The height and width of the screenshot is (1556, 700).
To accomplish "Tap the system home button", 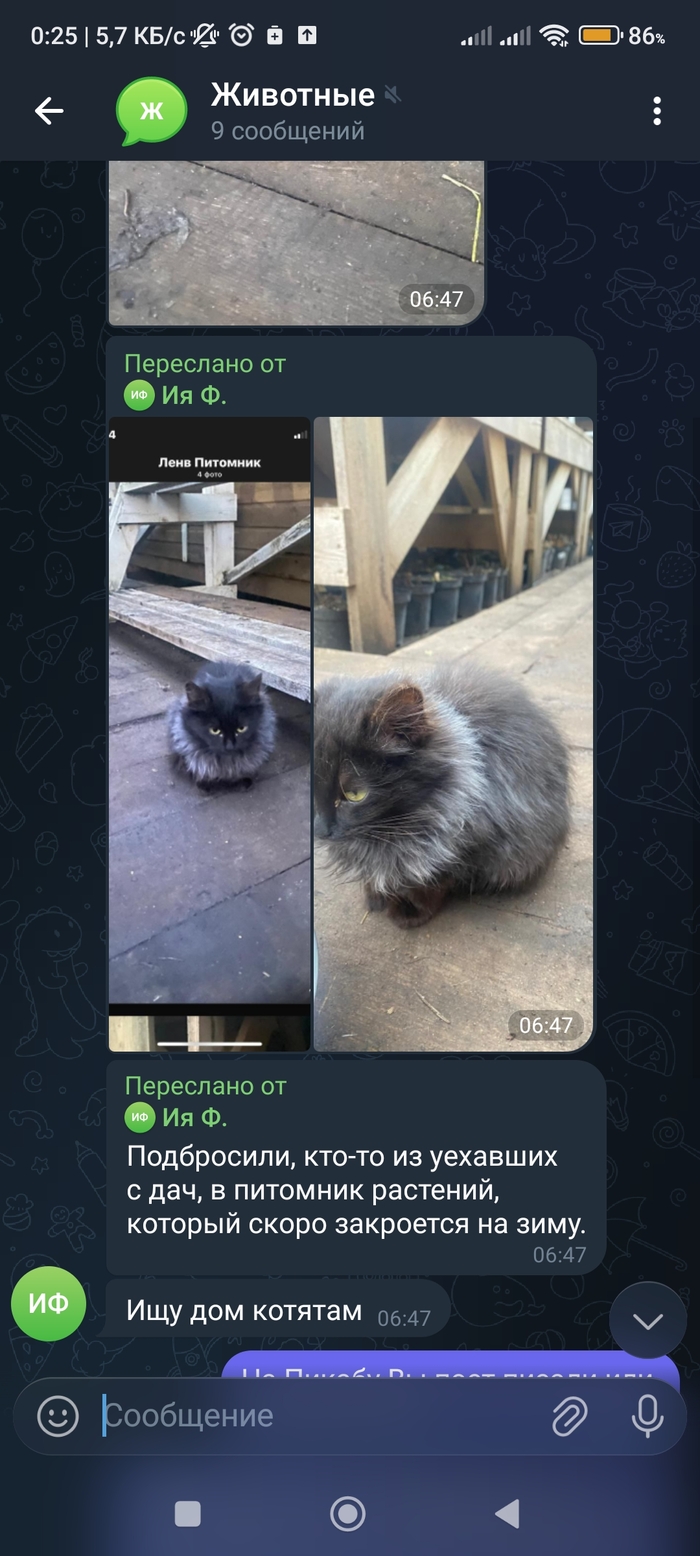I will click(x=347, y=1514).
